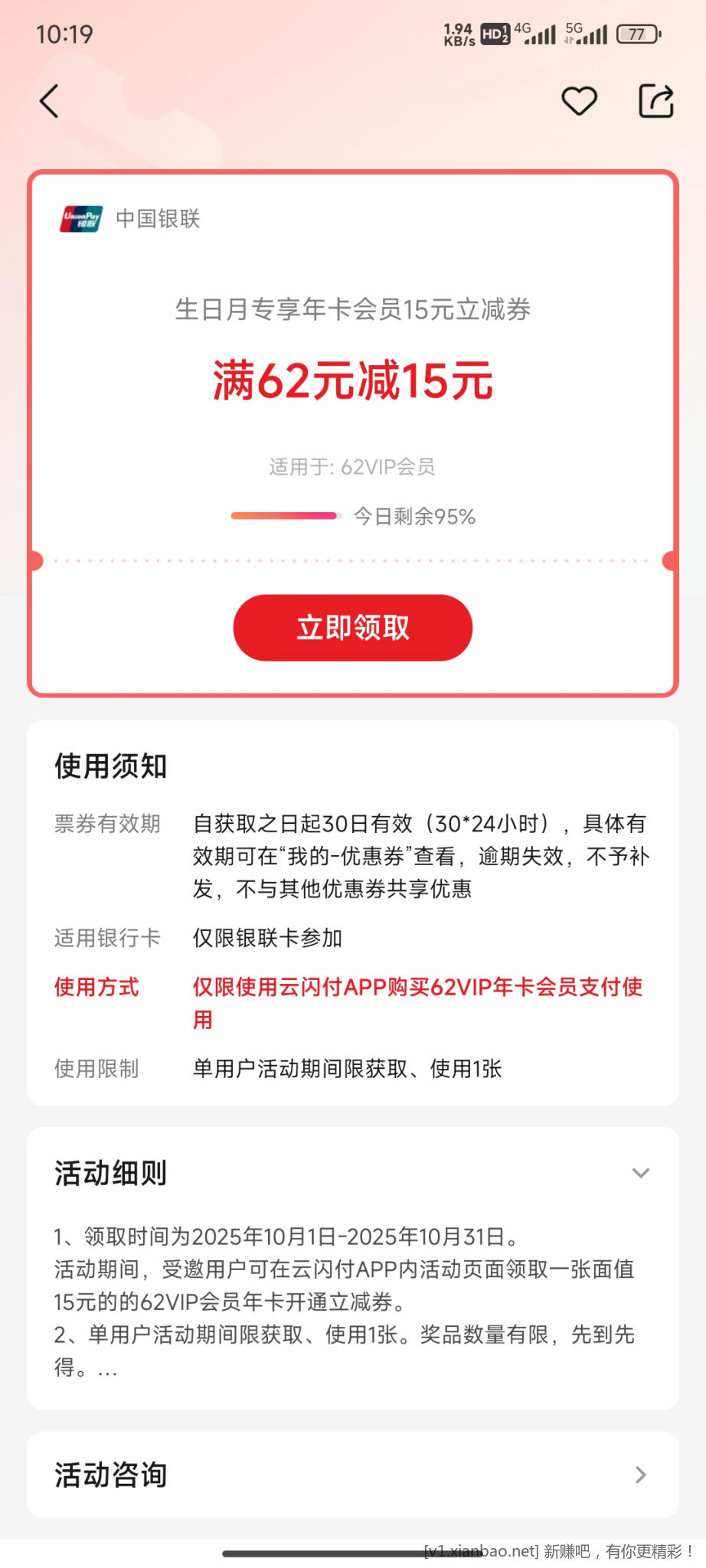
Task: Go back using the top-left arrow
Action: 50,101
